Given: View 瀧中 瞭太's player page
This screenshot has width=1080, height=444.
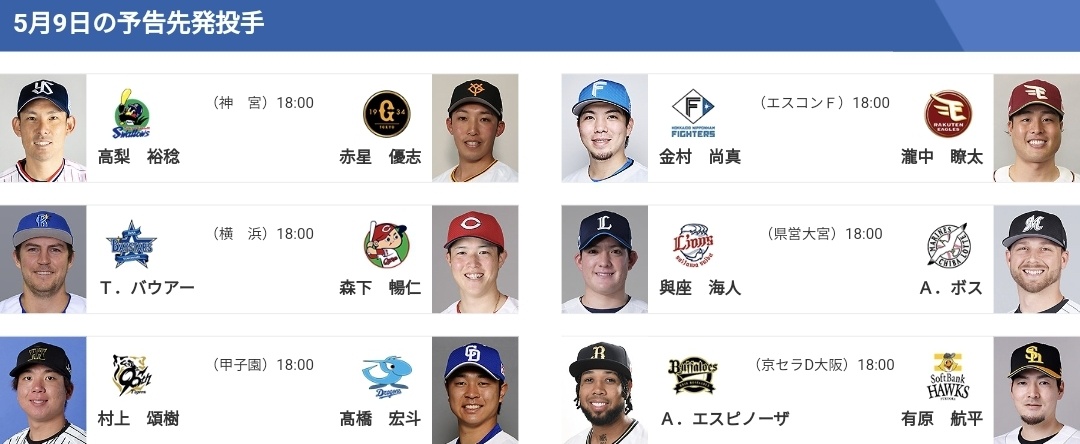Looking at the screenshot, I should tap(942, 157).
